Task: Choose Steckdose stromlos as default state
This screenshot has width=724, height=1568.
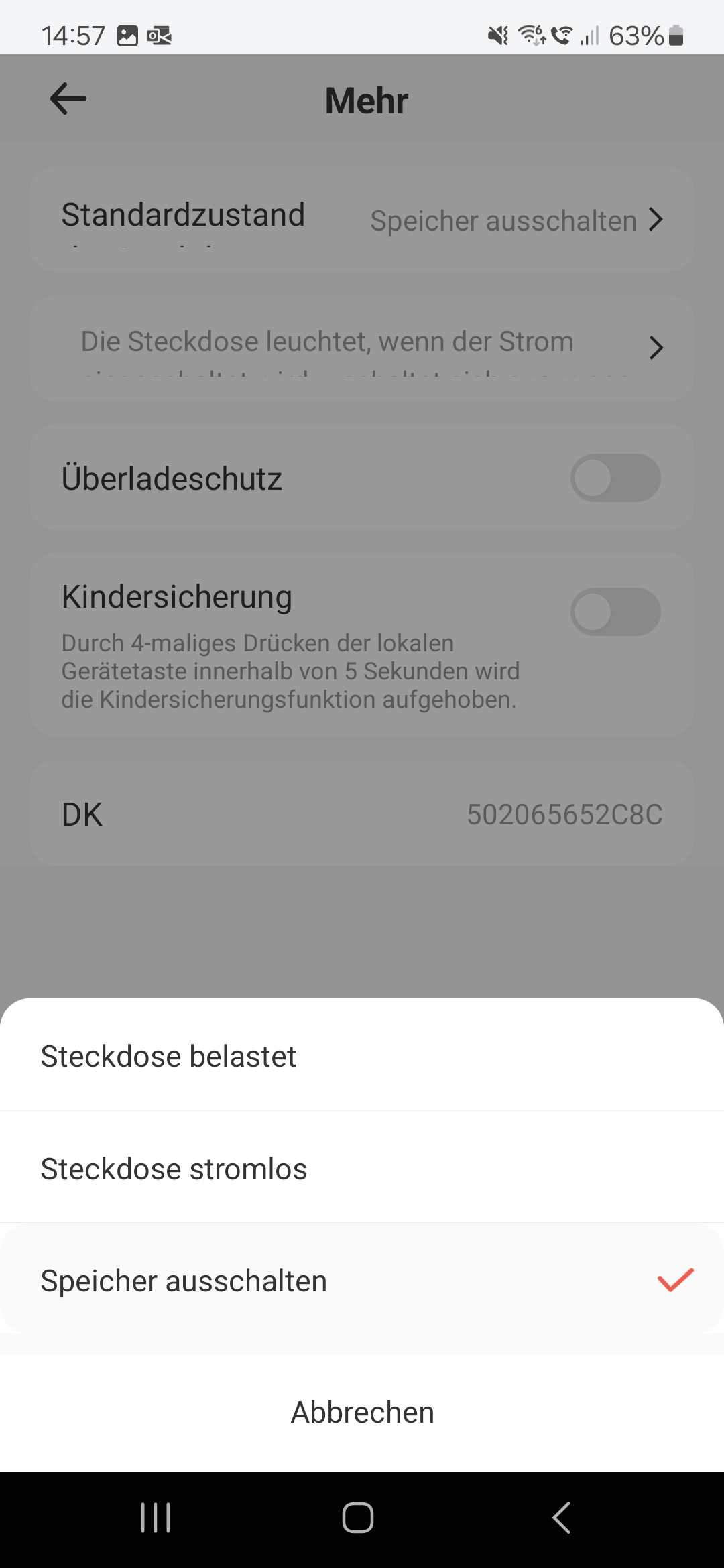Action: tap(362, 1169)
